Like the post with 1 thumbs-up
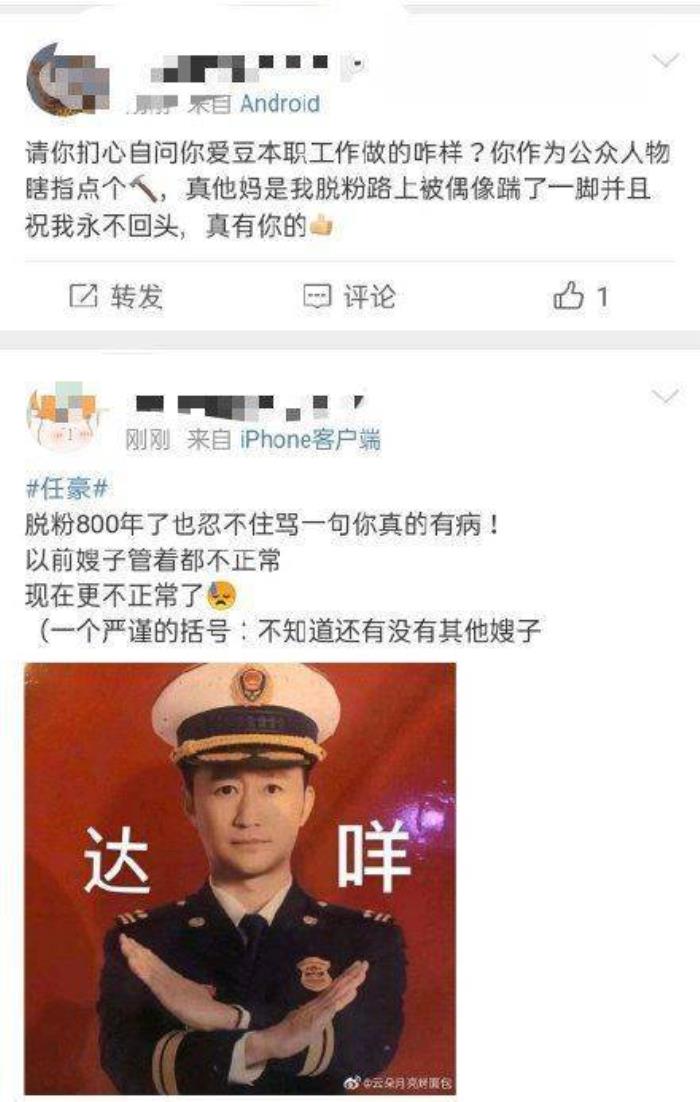Viewport: 700px width, 1102px height. click(581, 296)
